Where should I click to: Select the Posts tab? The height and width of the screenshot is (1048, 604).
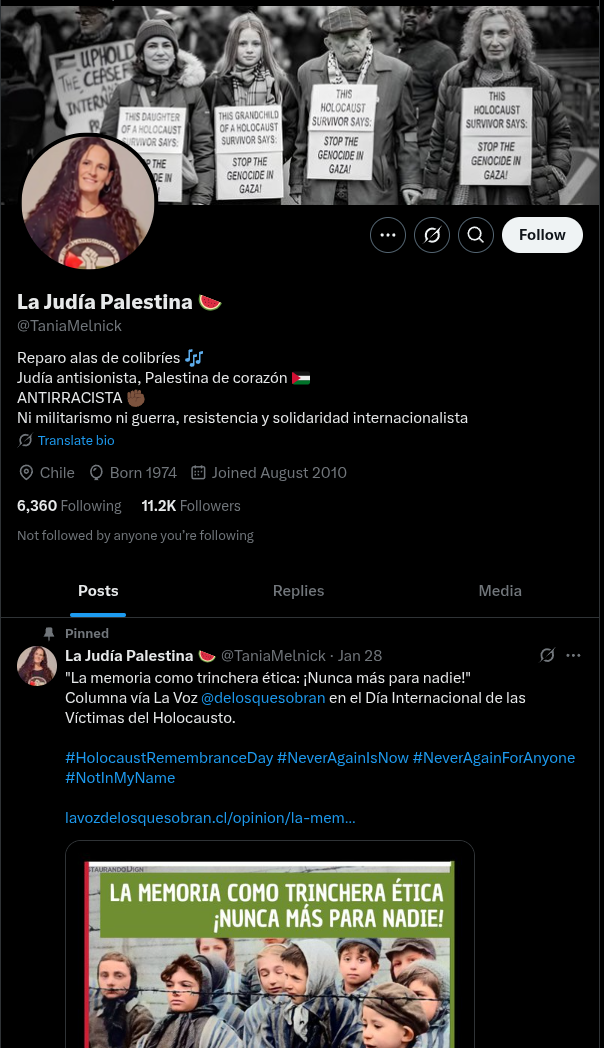tap(98, 591)
